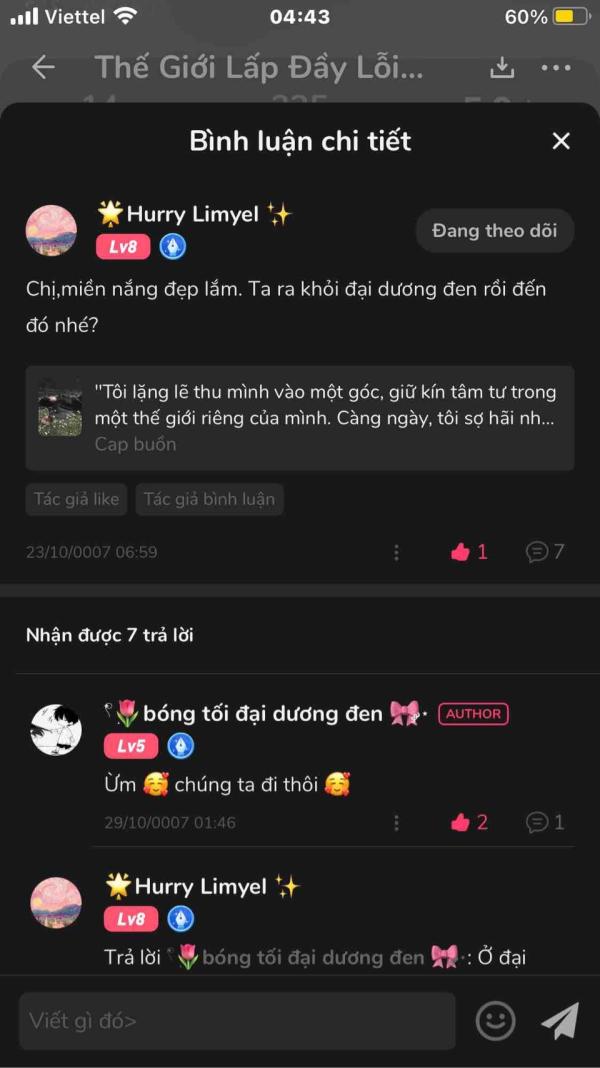
Task: Like the reply by bóng tối đại dương đen
Action: [469, 822]
